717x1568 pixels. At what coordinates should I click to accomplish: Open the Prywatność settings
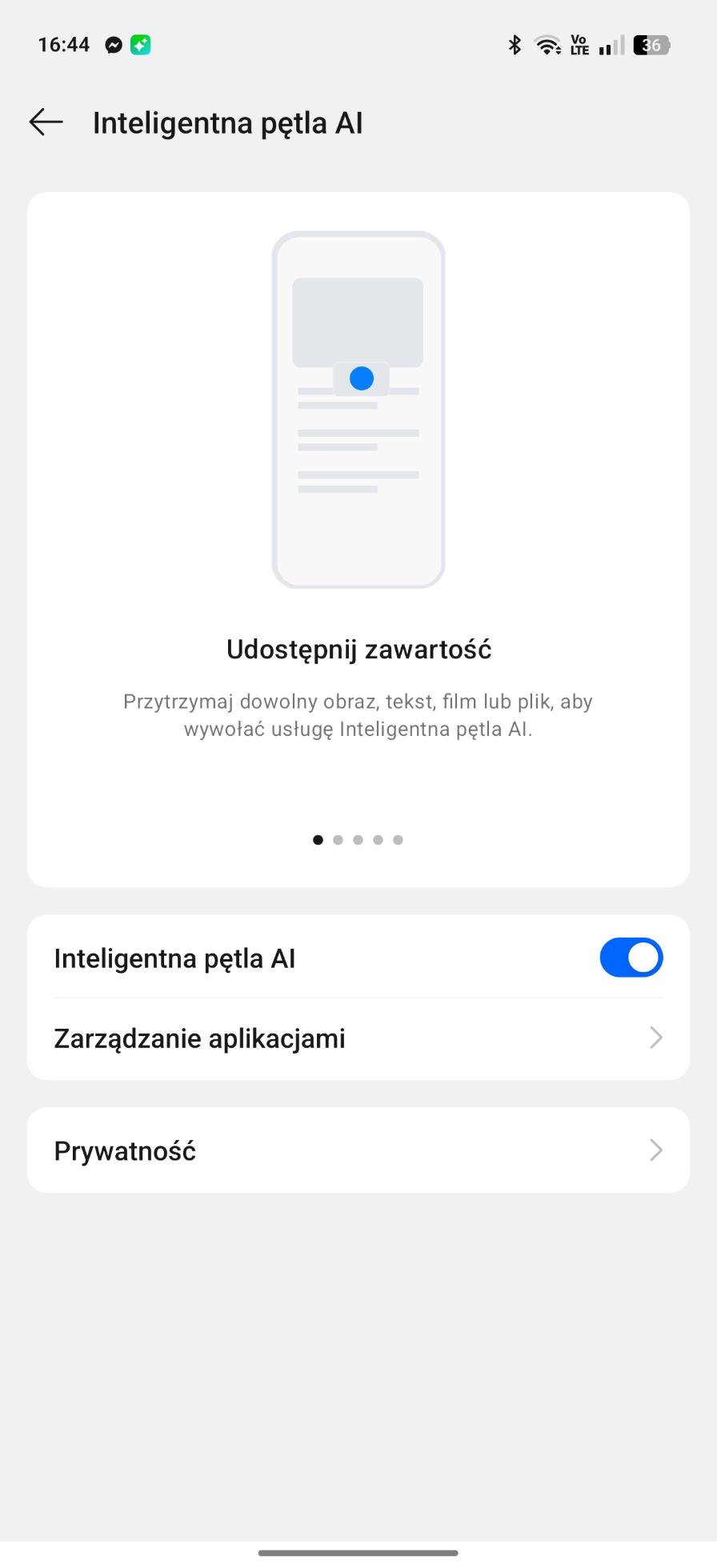click(x=358, y=1150)
